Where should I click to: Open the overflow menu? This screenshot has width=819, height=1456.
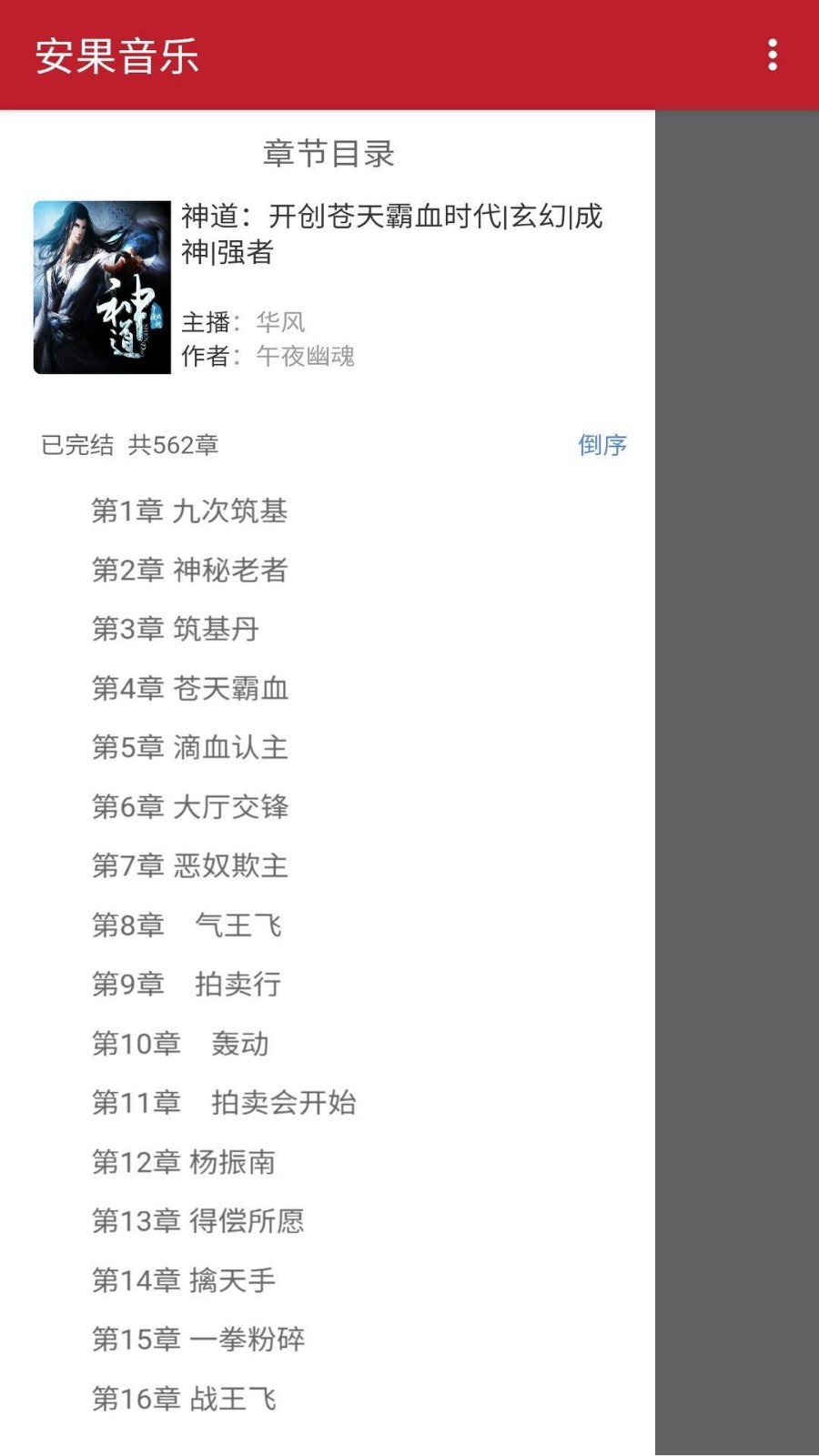point(773,55)
